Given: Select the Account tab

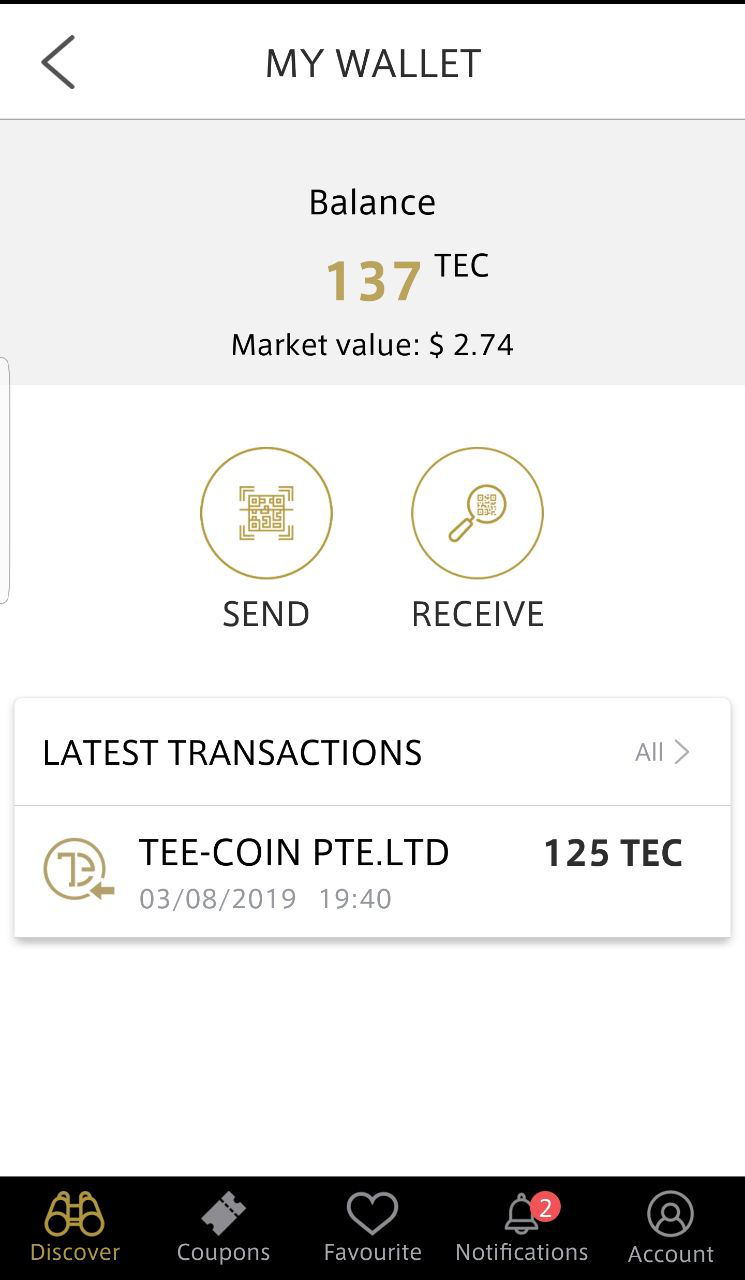Looking at the screenshot, I should 670,1228.
